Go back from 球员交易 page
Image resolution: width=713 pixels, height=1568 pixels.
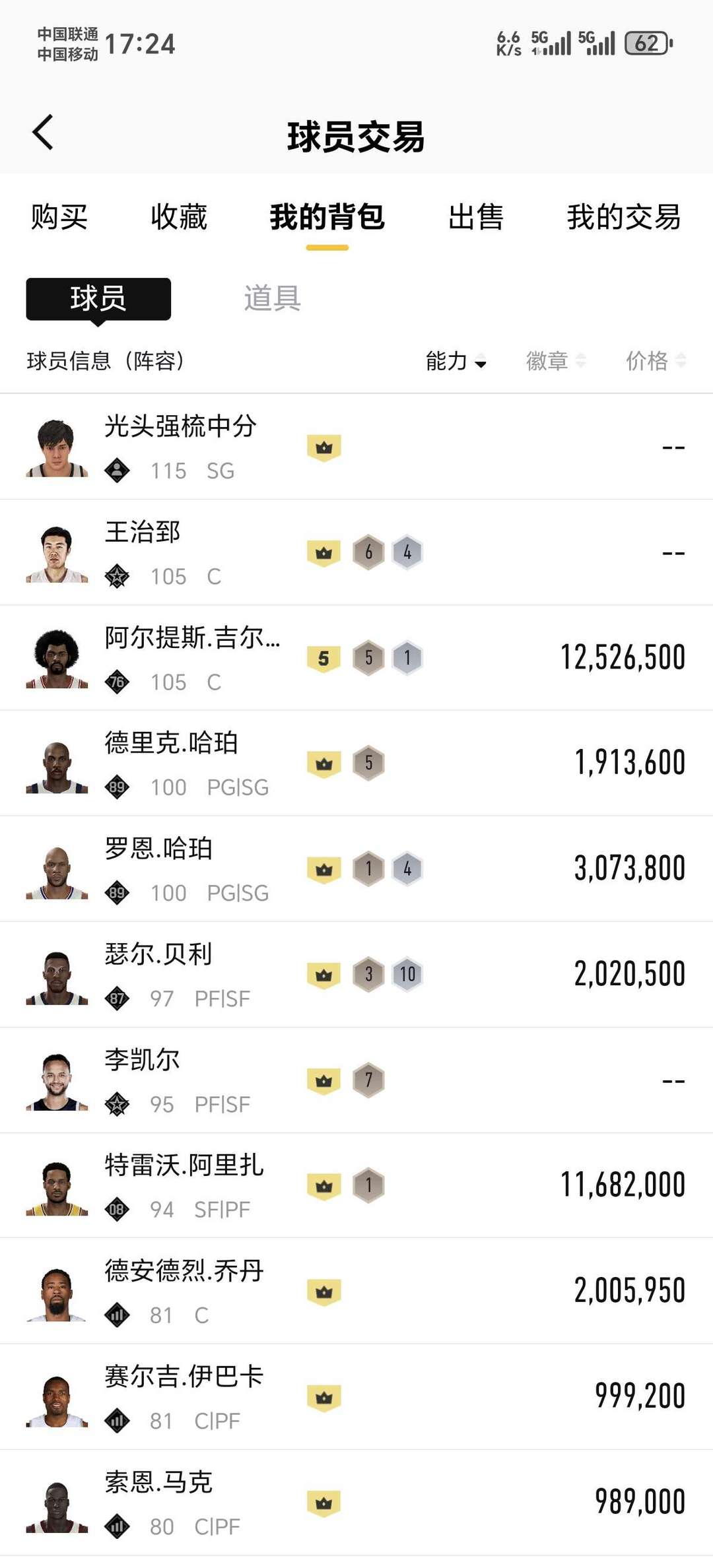(44, 133)
